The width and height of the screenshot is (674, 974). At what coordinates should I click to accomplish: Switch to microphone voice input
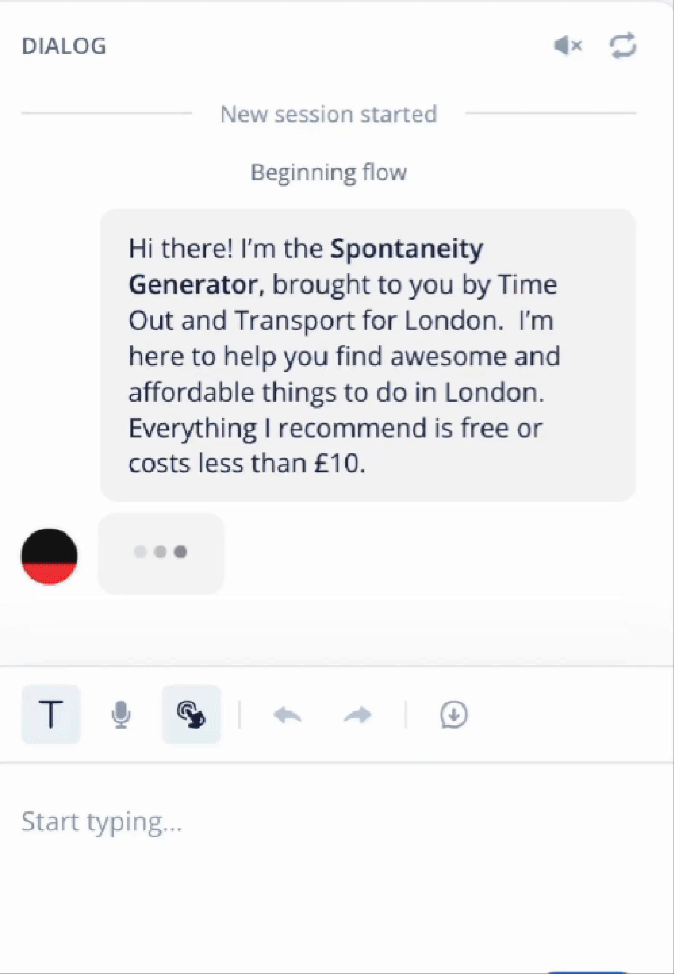tap(121, 714)
